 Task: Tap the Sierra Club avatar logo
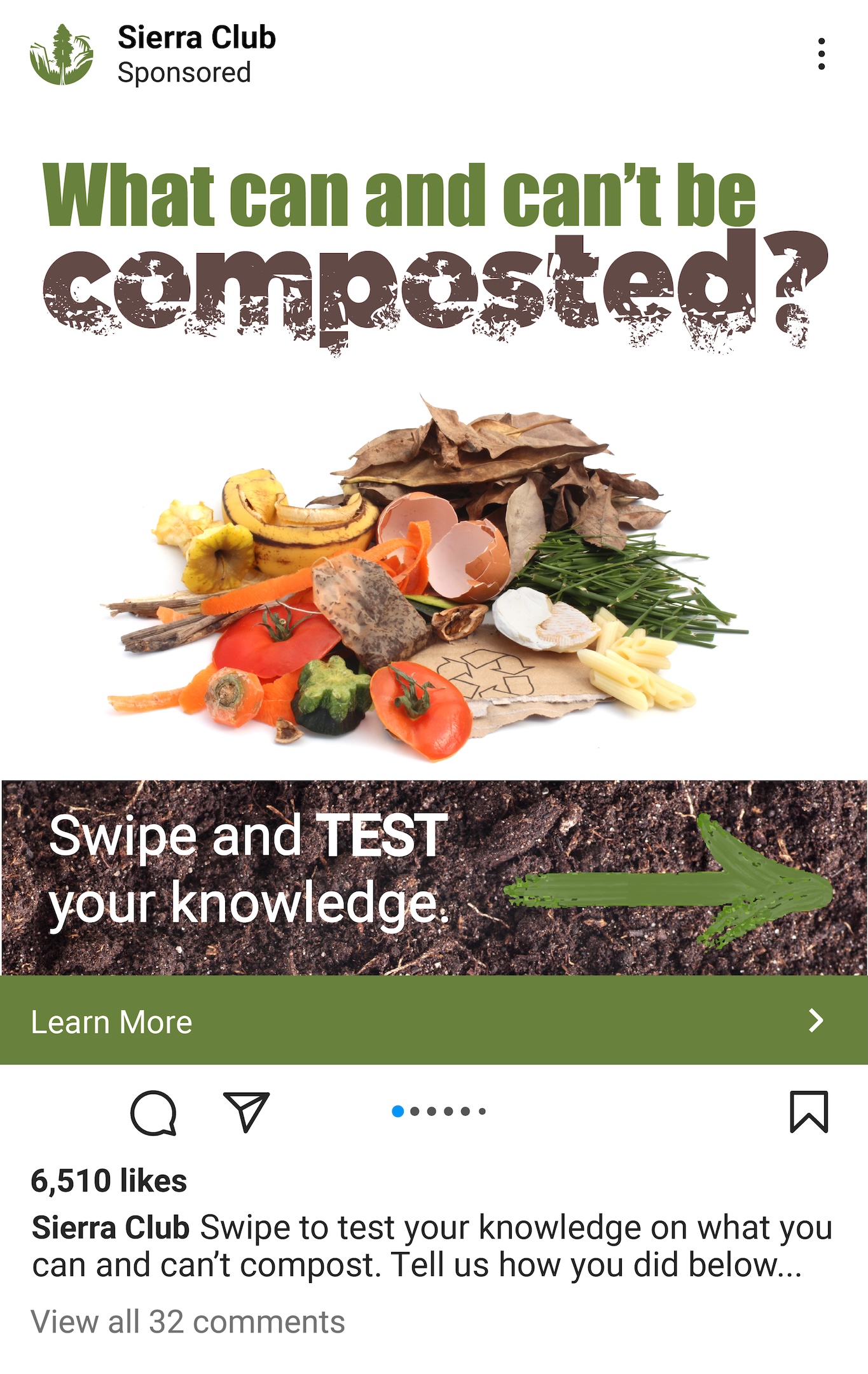[x=62, y=55]
